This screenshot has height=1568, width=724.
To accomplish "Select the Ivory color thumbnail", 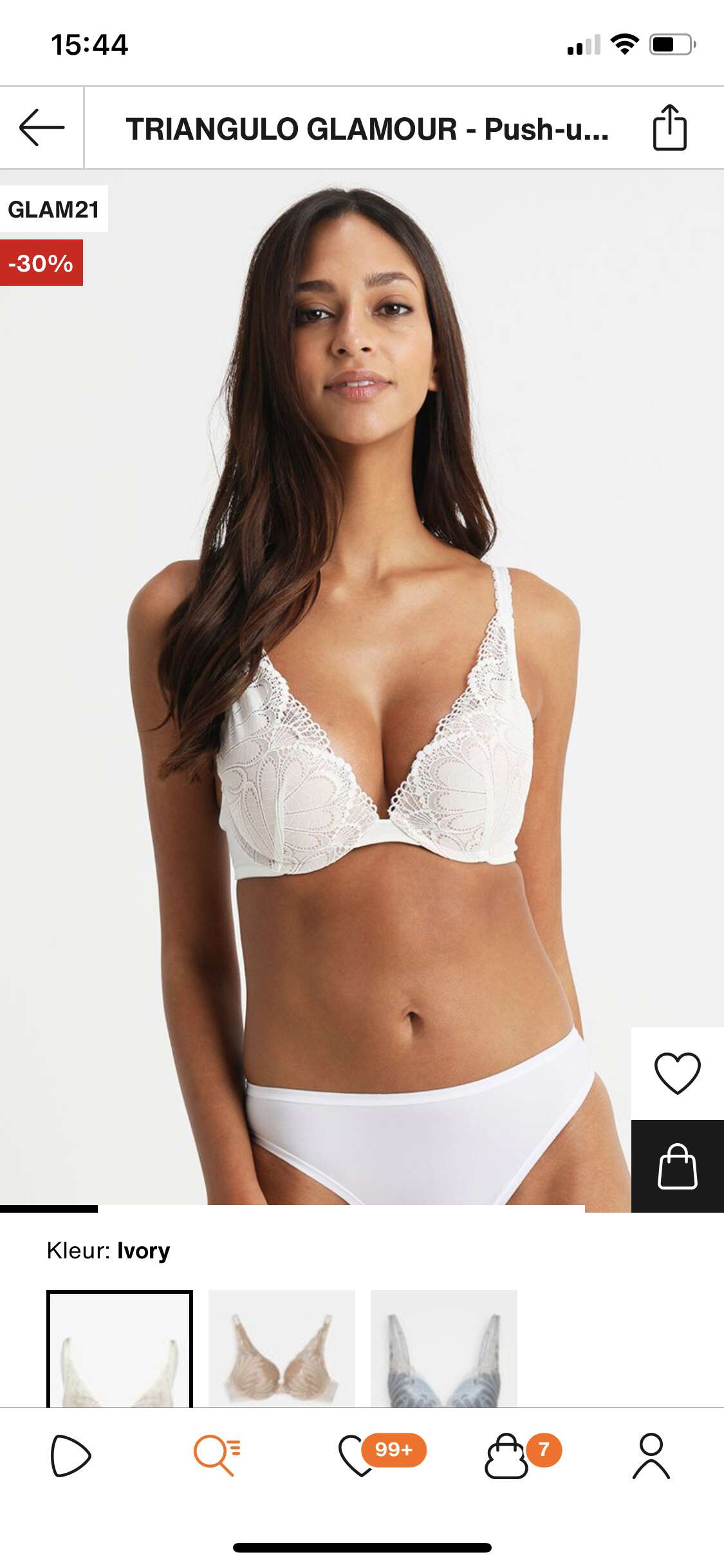I will click(120, 1349).
